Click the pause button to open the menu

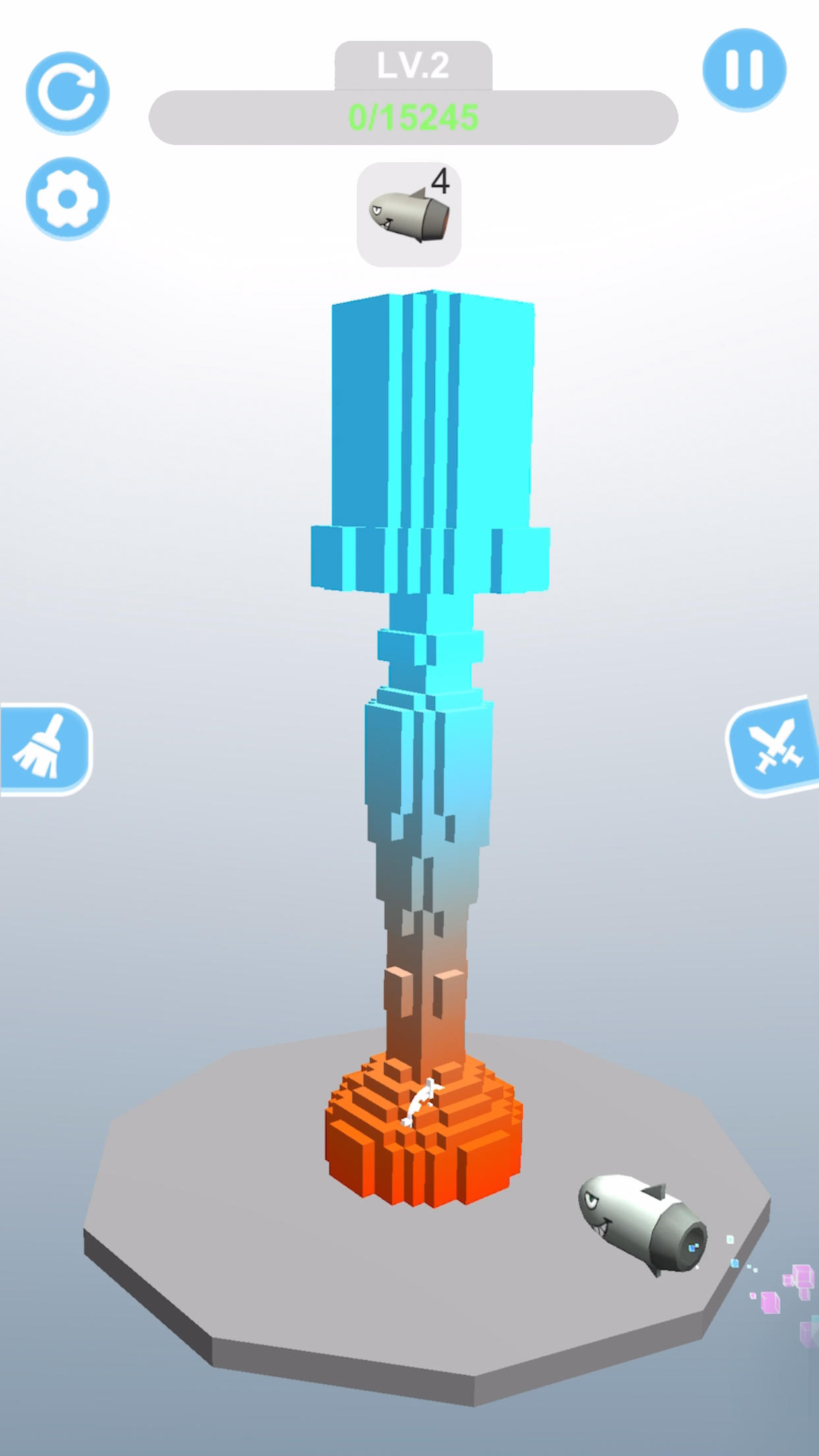tap(744, 69)
